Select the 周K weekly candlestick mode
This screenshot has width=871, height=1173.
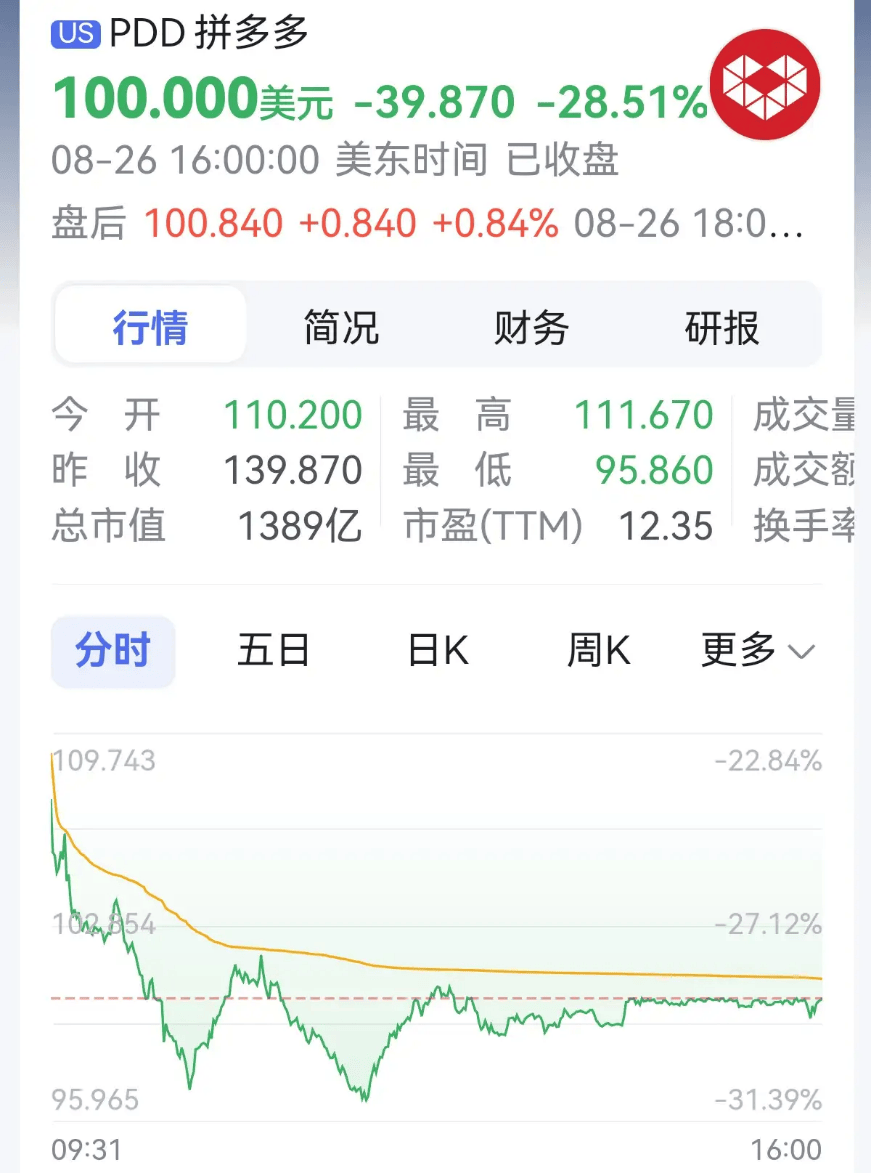597,650
